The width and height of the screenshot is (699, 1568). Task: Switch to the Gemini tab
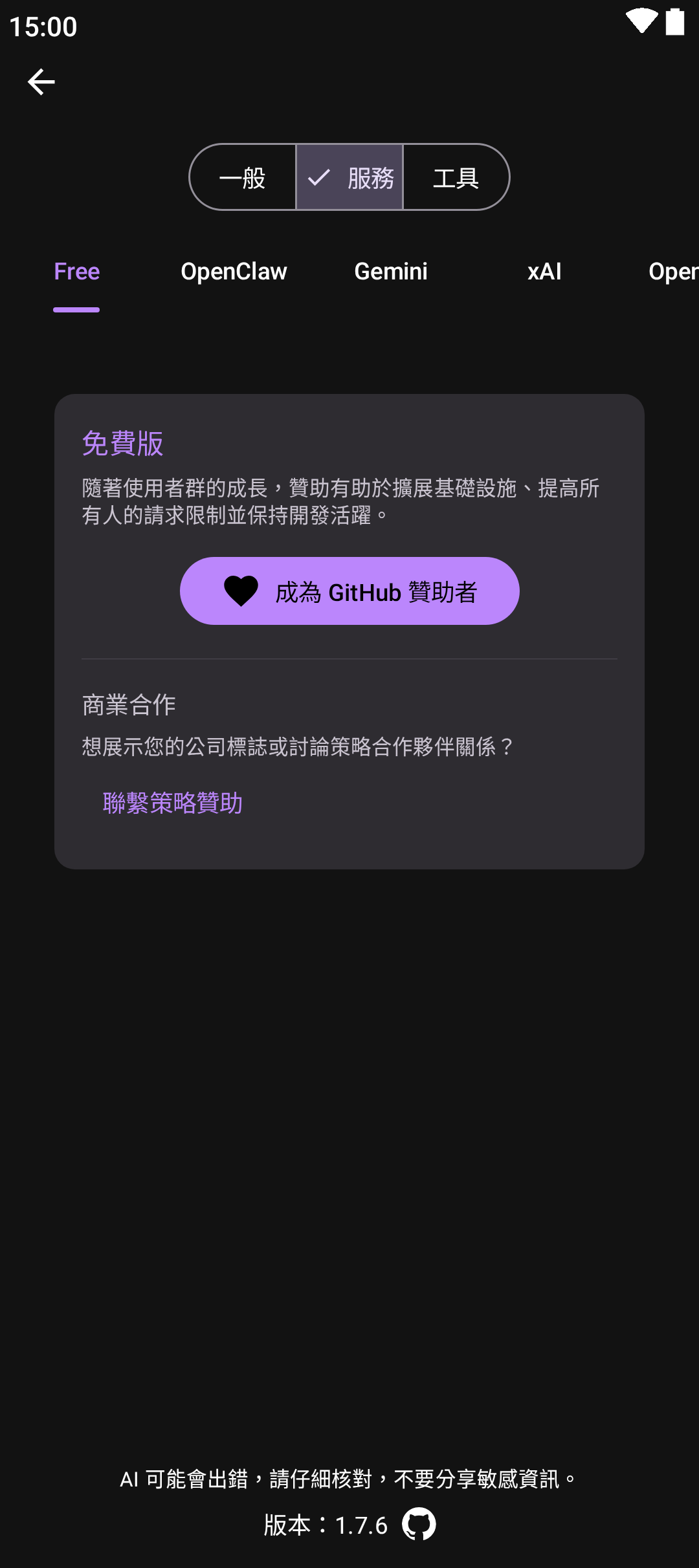click(x=391, y=272)
